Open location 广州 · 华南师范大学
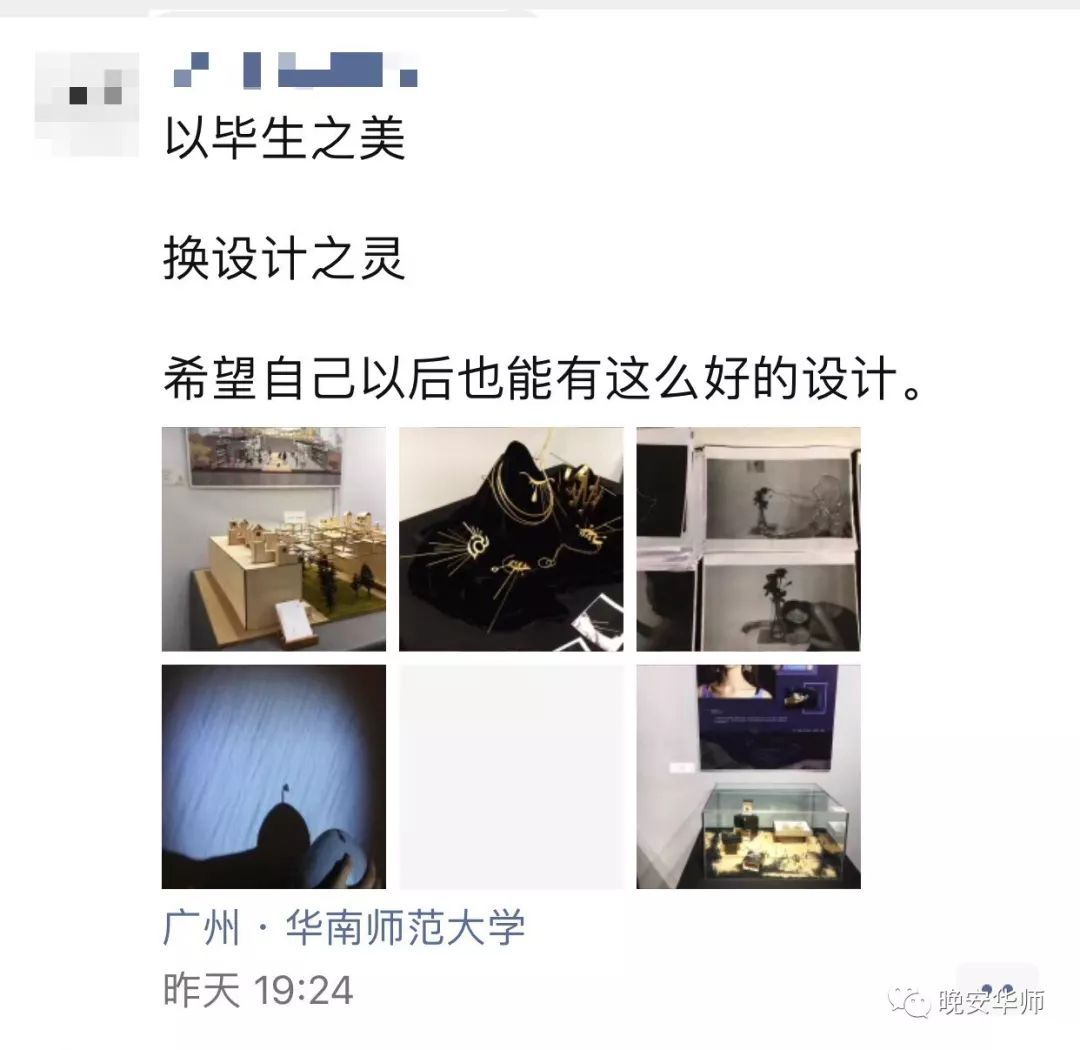This screenshot has height=1050, width=1080. pos(343,928)
